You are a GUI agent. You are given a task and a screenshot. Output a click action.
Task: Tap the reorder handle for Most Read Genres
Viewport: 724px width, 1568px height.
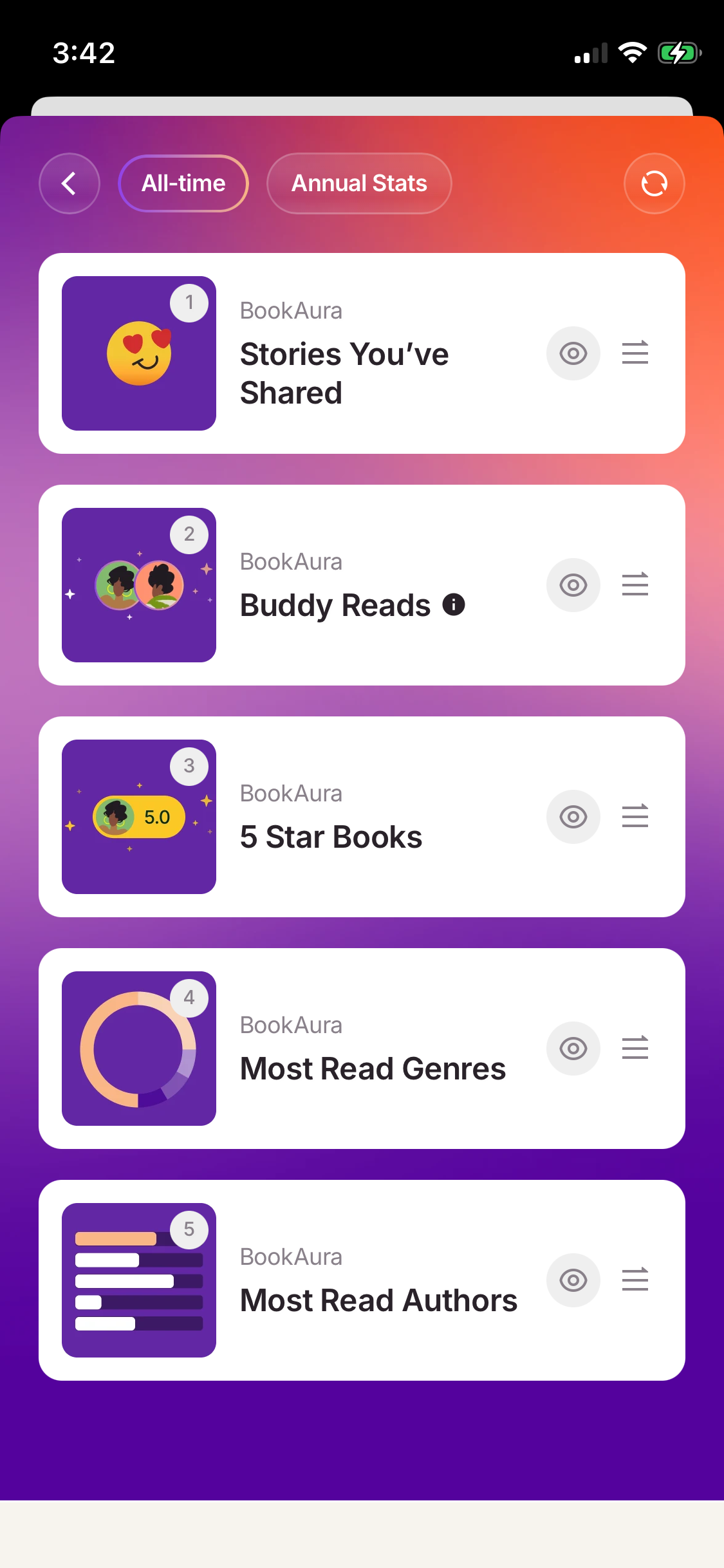[x=635, y=1049]
